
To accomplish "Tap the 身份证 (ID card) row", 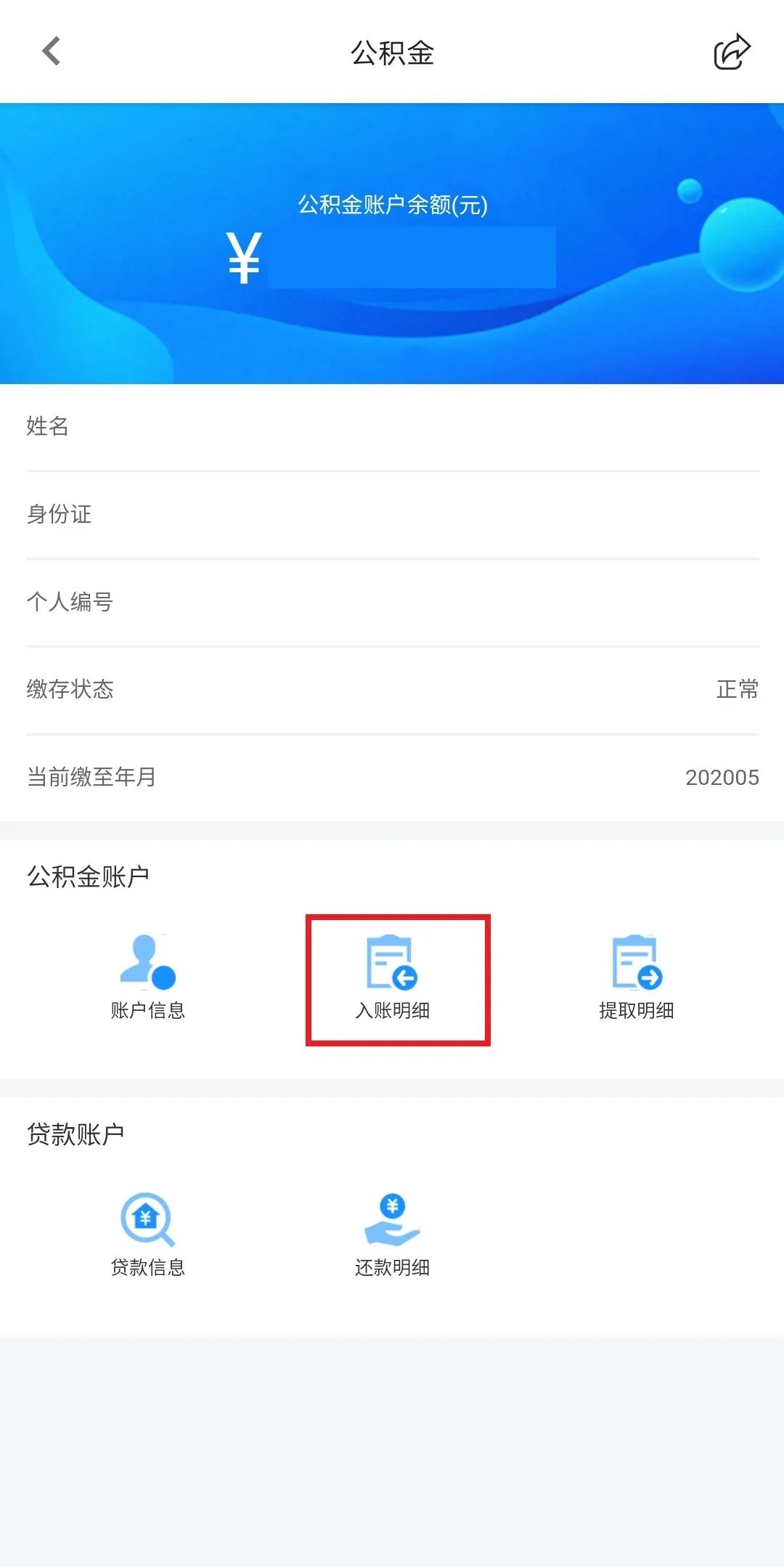I will [x=392, y=514].
